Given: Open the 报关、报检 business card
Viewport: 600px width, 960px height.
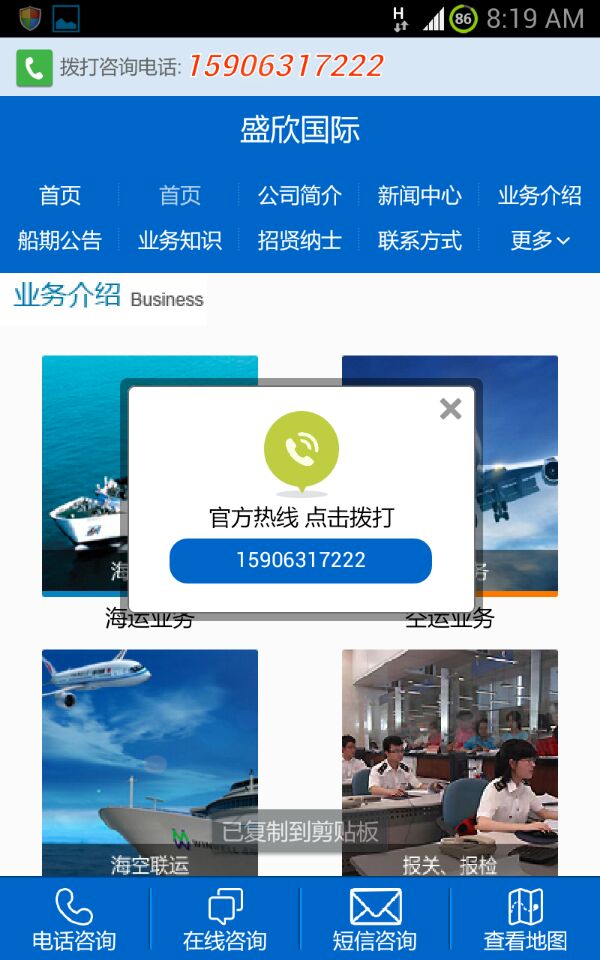Looking at the screenshot, I should pos(450,760).
